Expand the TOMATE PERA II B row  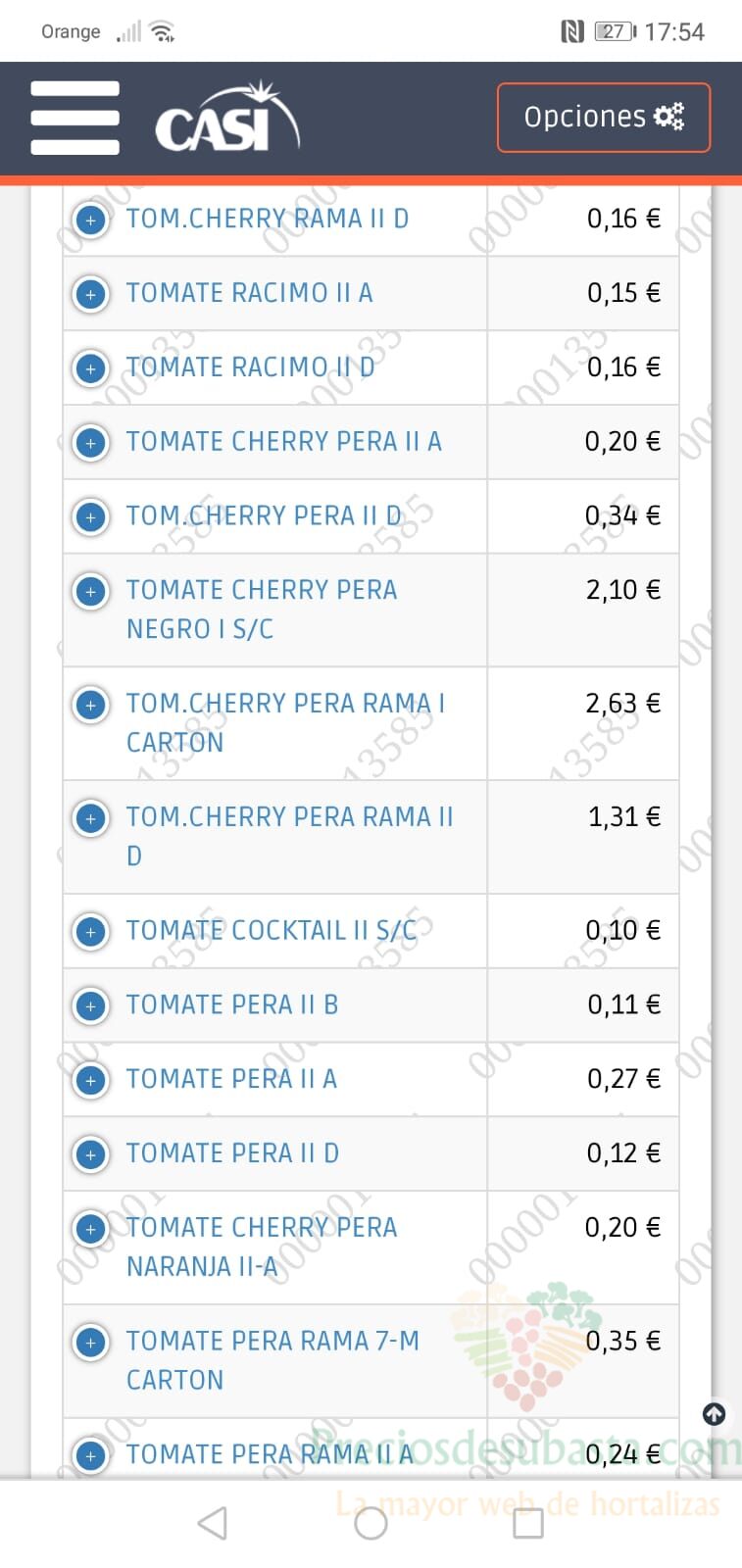tap(91, 1006)
